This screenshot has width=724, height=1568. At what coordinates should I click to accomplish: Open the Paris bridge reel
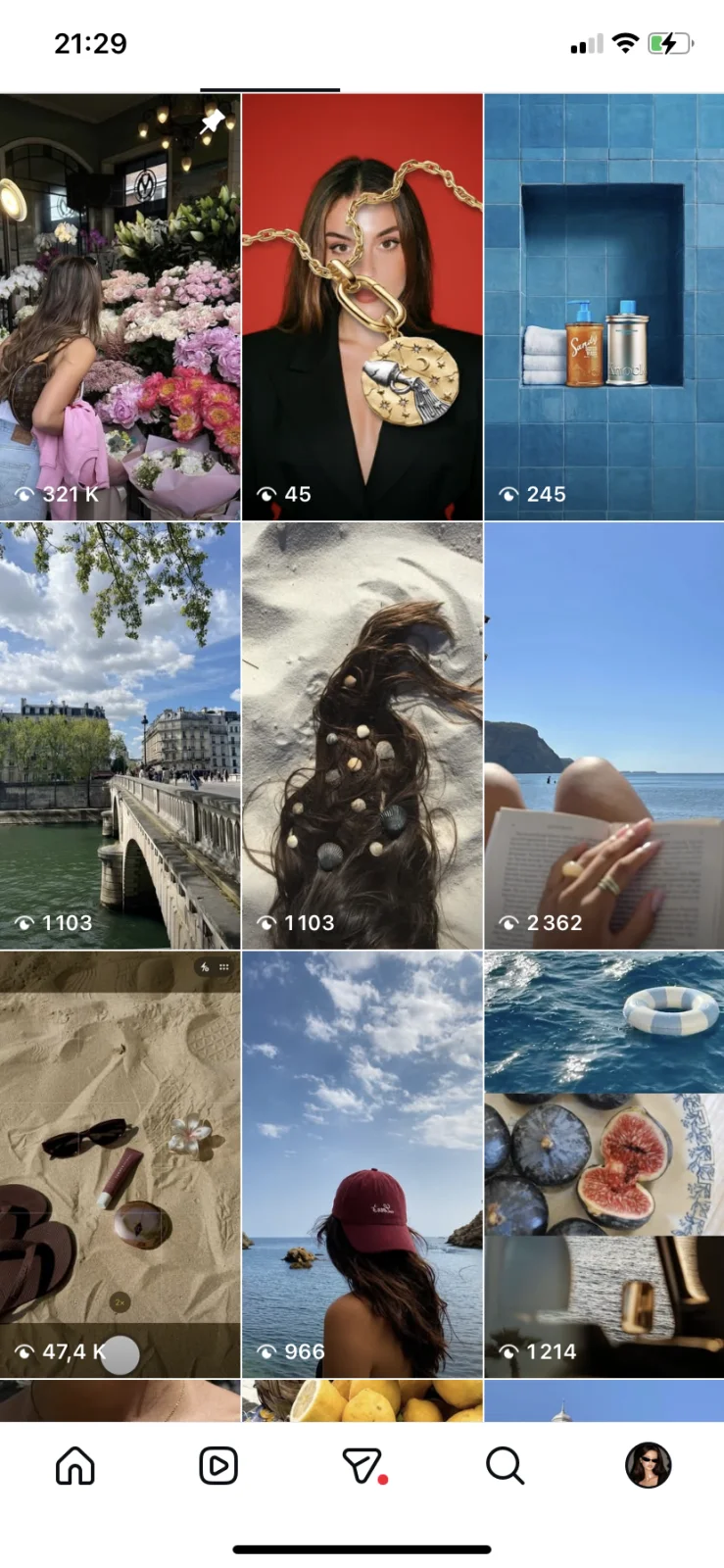coord(120,735)
